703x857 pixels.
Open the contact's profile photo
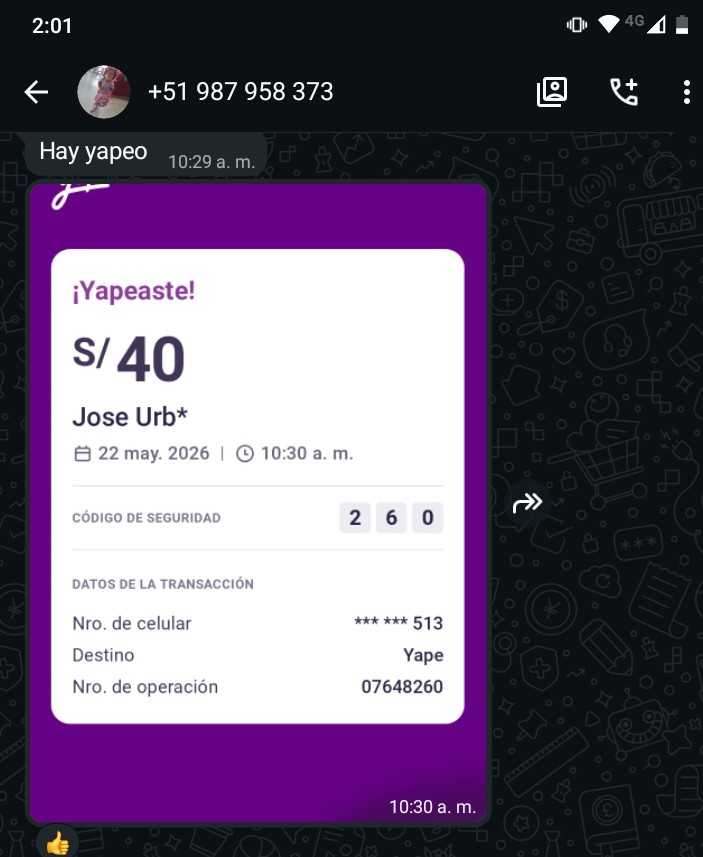(104, 92)
